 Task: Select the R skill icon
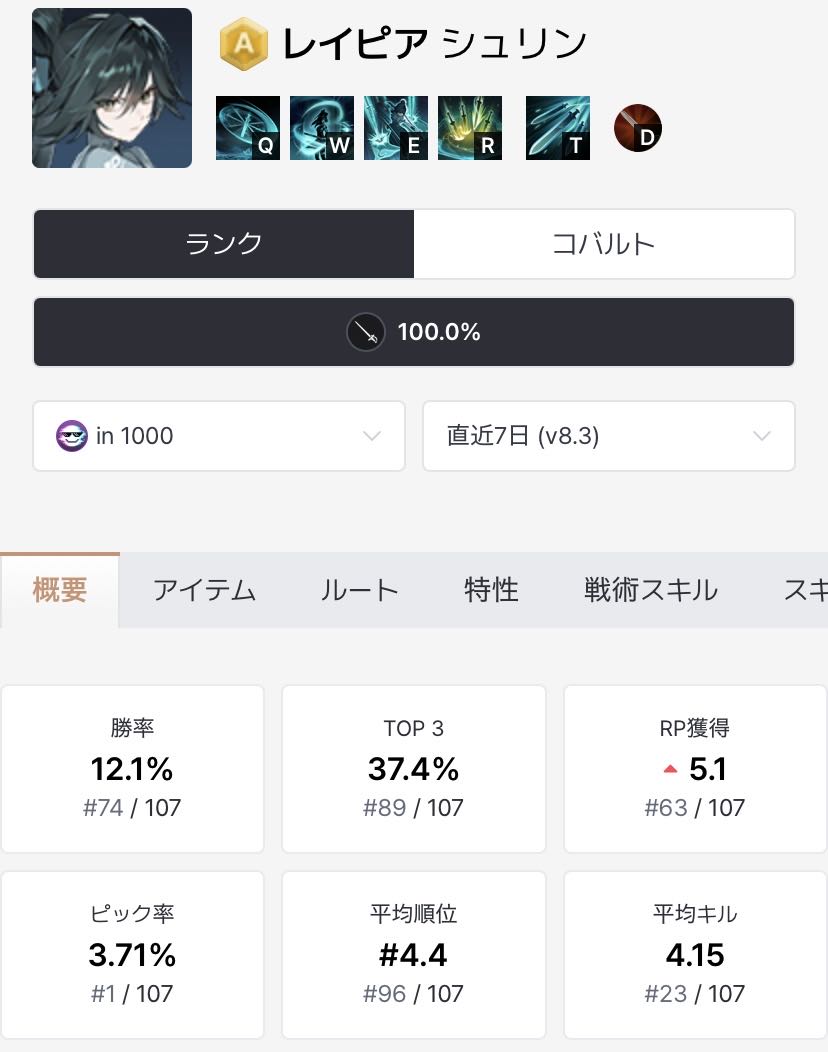tap(470, 128)
